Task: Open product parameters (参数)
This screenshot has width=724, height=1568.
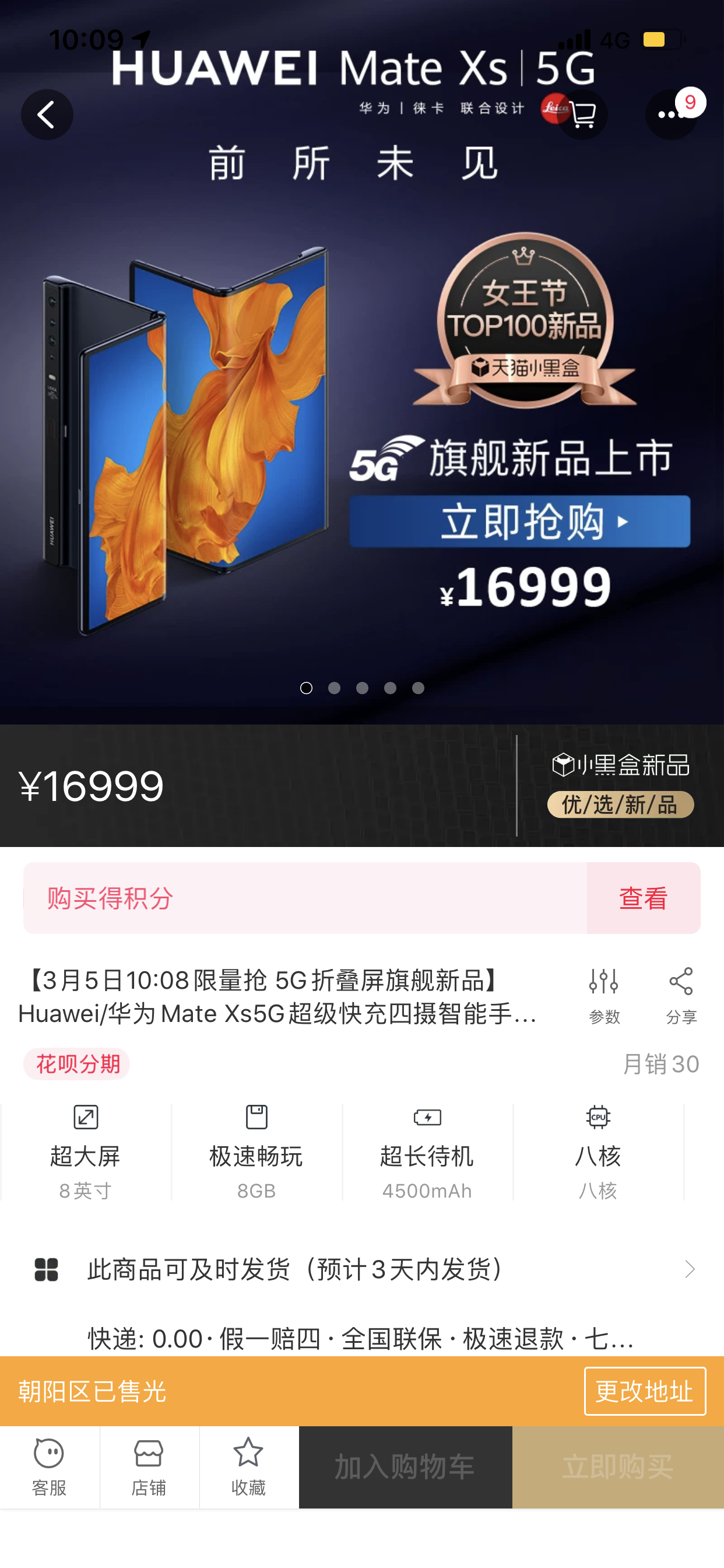Action: point(603,995)
